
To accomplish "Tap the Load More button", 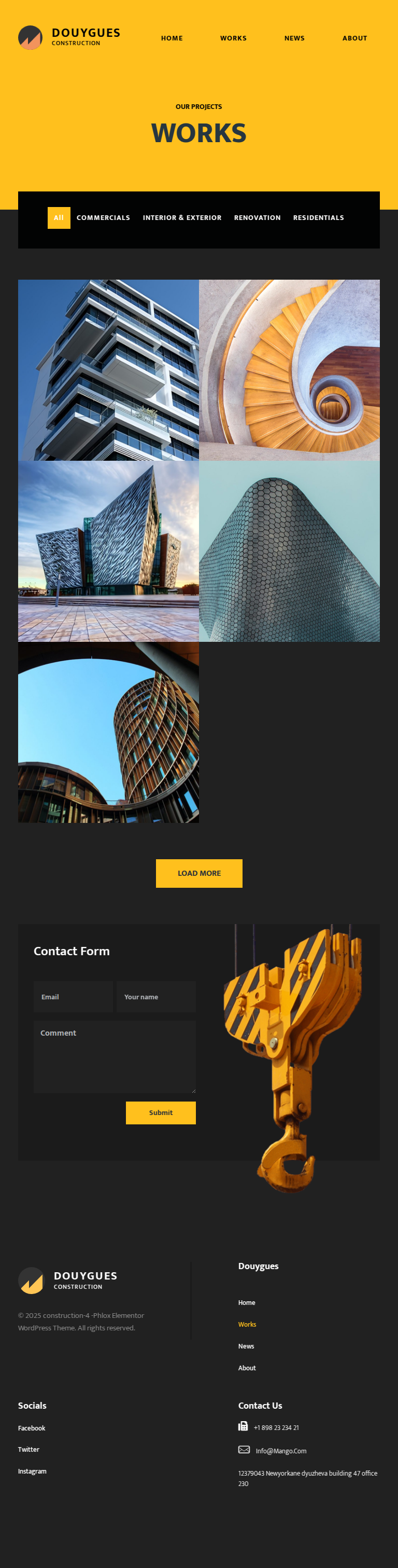I will (x=198, y=873).
